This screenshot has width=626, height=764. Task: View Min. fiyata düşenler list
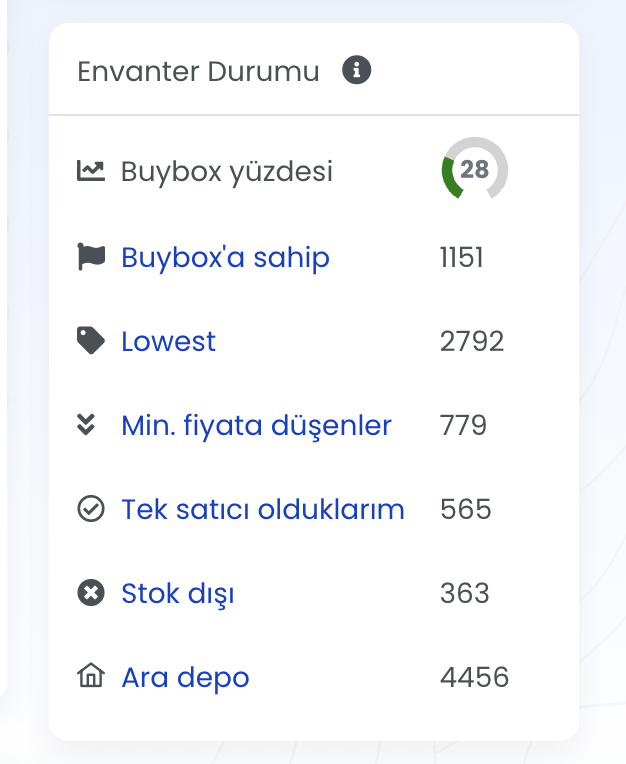coord(256,425)
